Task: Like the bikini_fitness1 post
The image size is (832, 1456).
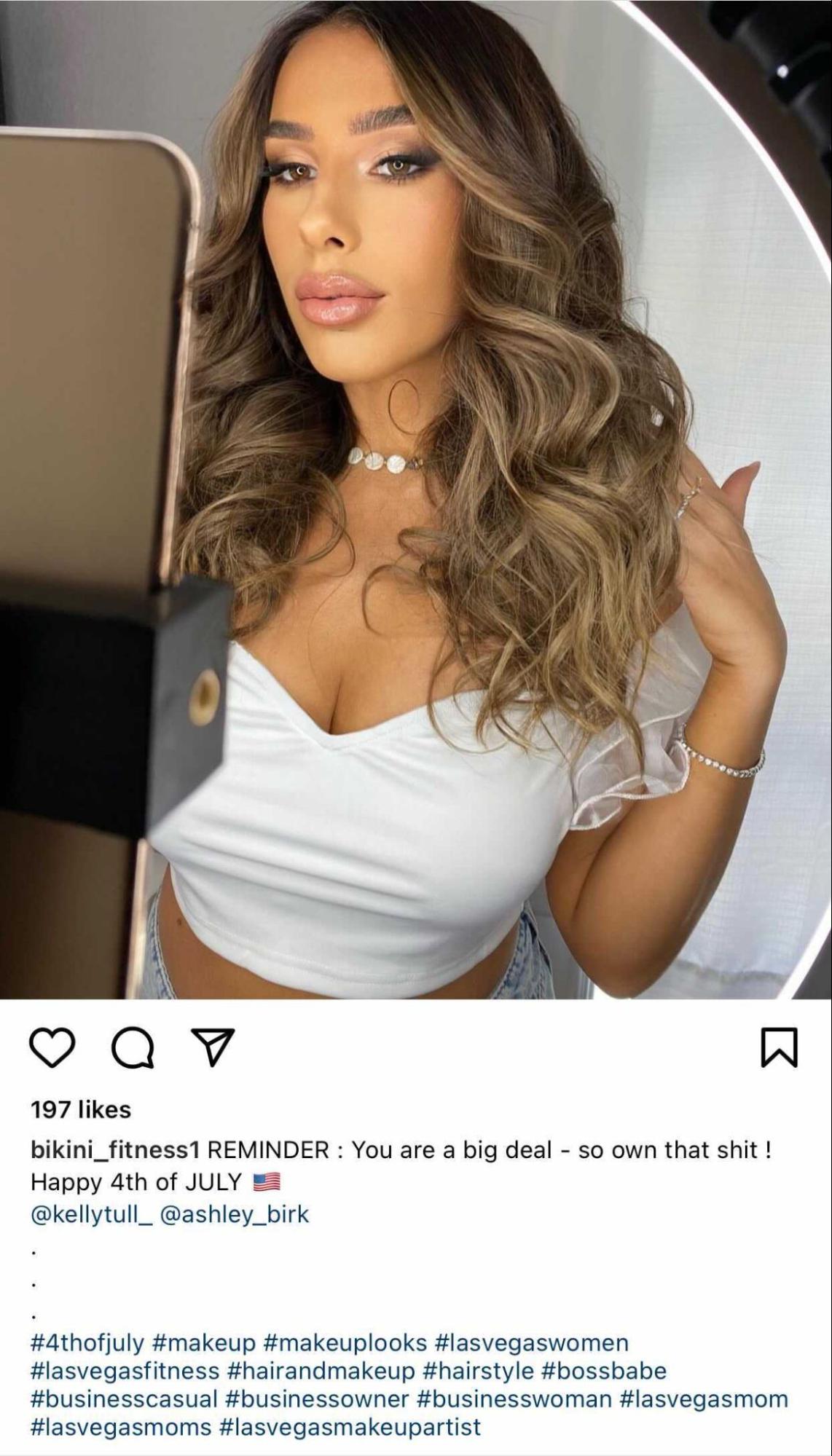Action: [52, 1049]
